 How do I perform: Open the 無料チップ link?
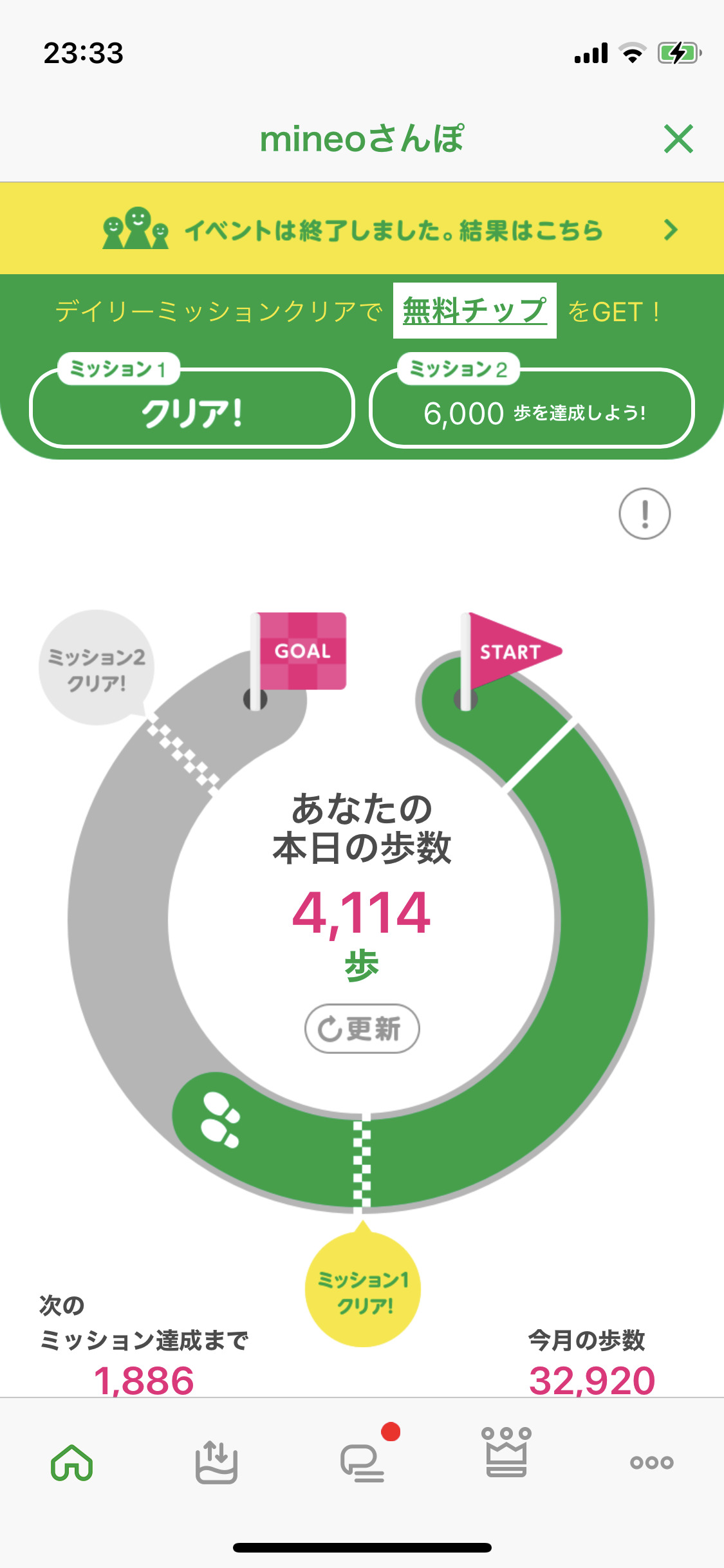[x=475, y=311]
